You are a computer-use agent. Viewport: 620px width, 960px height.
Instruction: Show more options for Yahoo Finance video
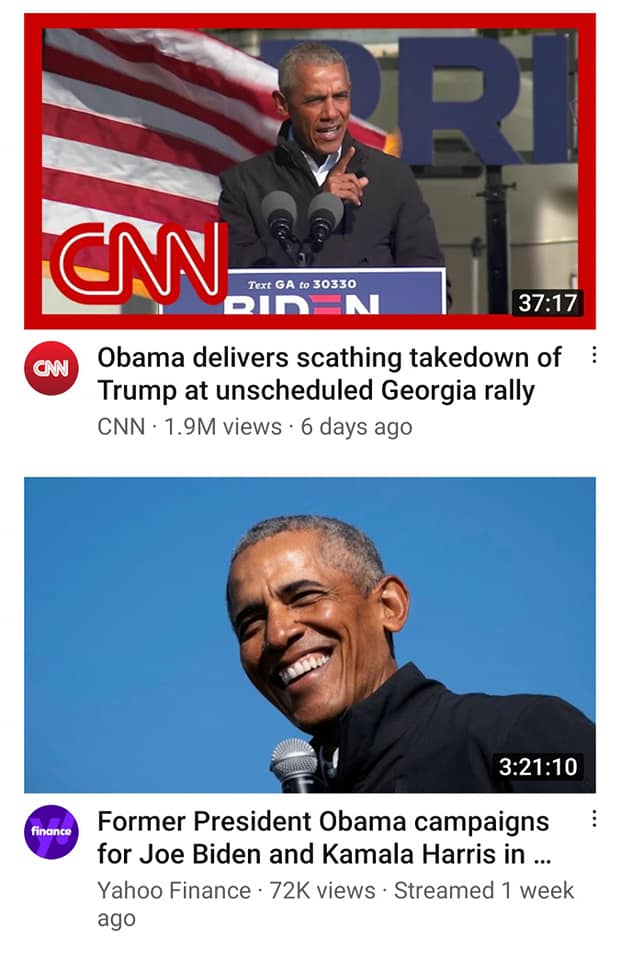[594, 819]
